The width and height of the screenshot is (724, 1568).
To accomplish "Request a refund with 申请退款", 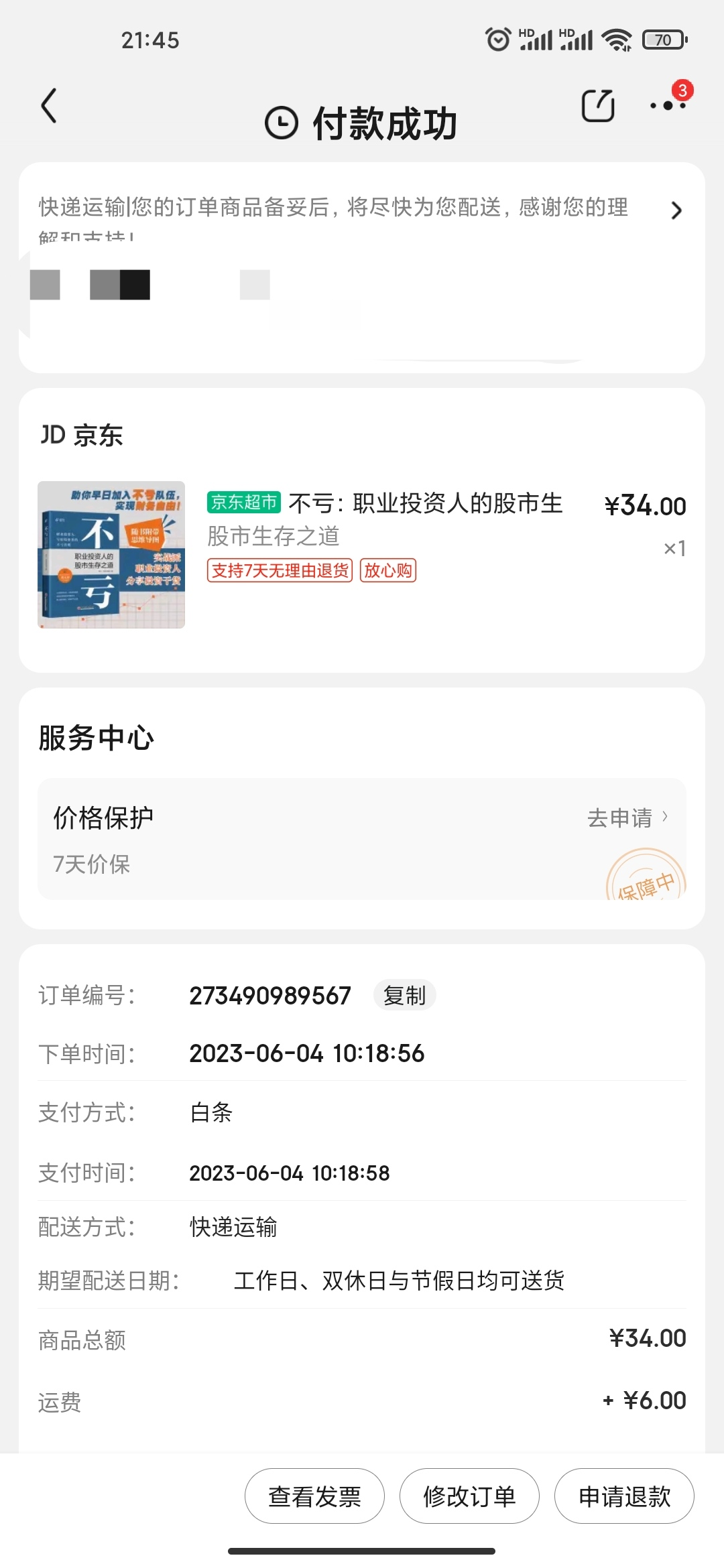I will [624, 1496].
